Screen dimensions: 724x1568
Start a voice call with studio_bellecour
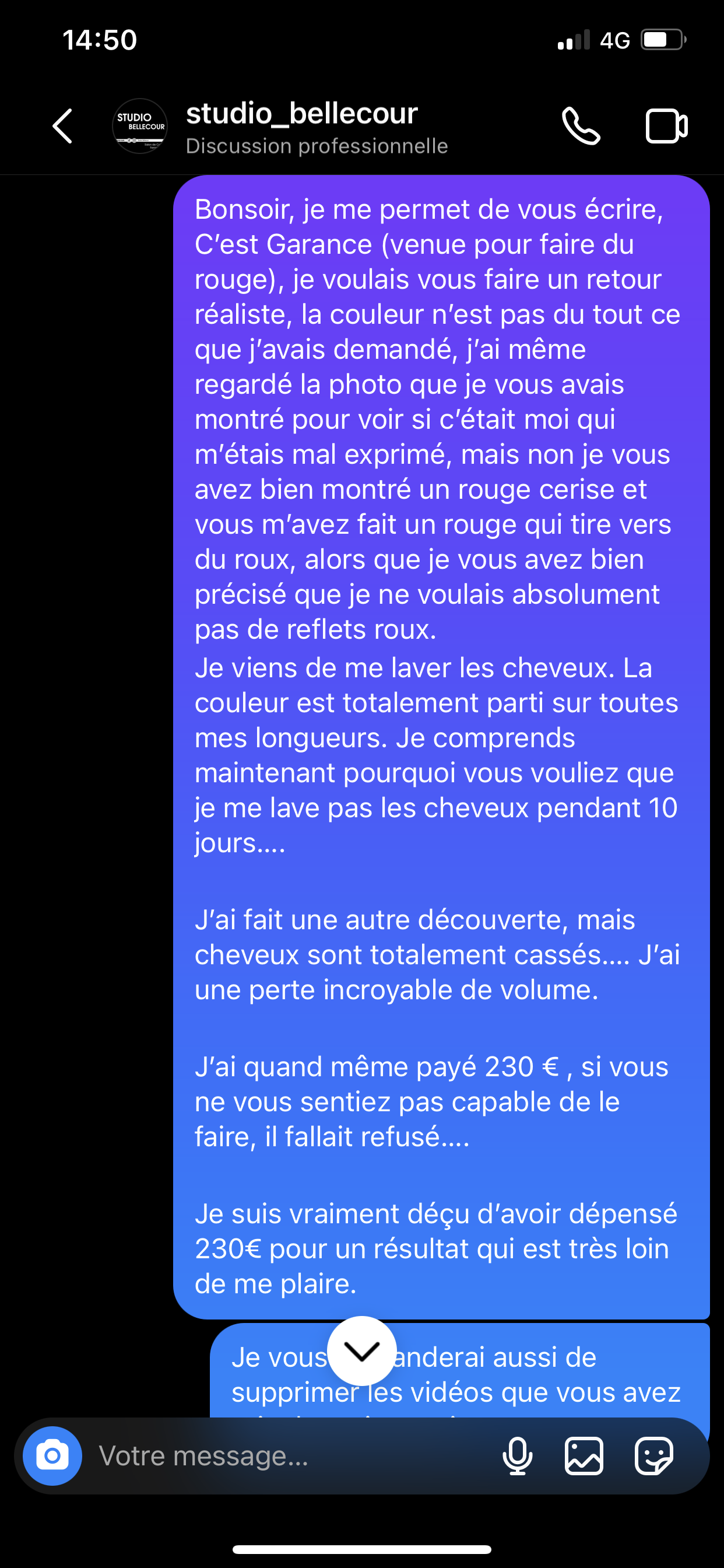581,126
